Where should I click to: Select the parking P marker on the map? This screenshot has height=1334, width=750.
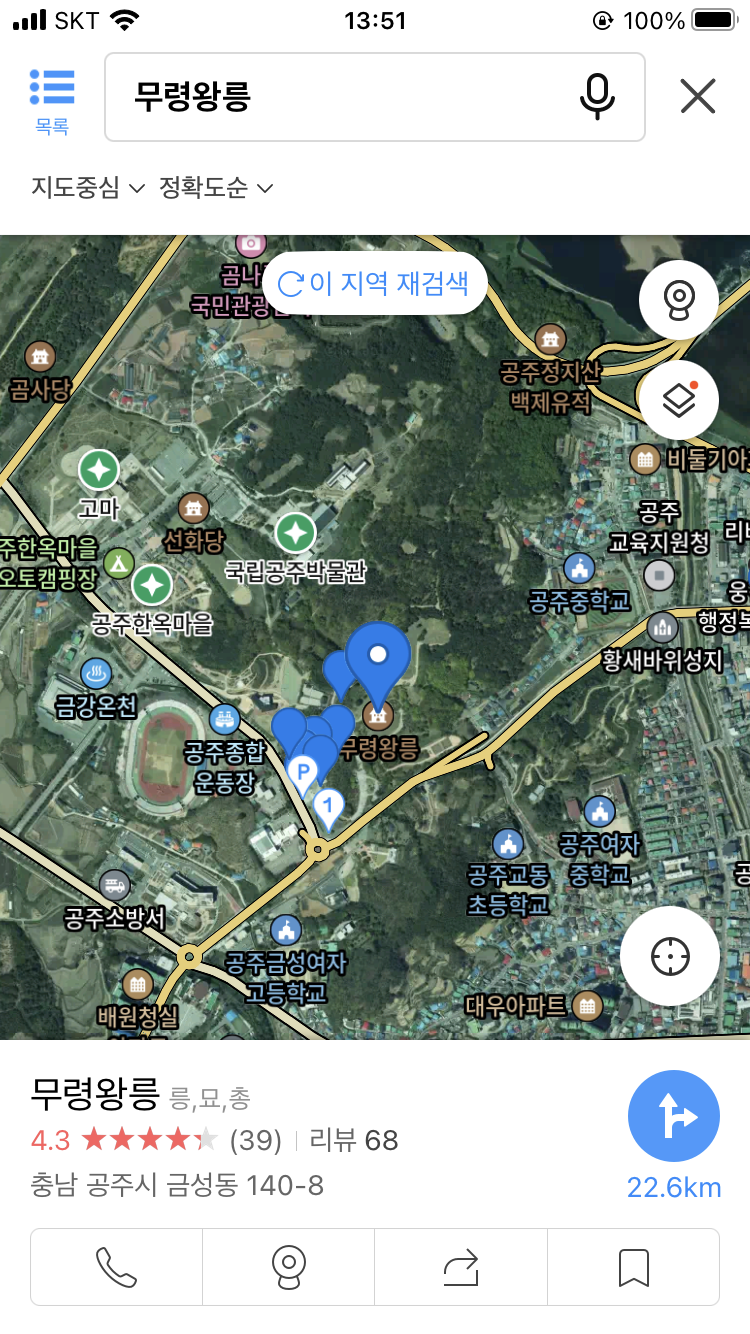pos(302,771)
